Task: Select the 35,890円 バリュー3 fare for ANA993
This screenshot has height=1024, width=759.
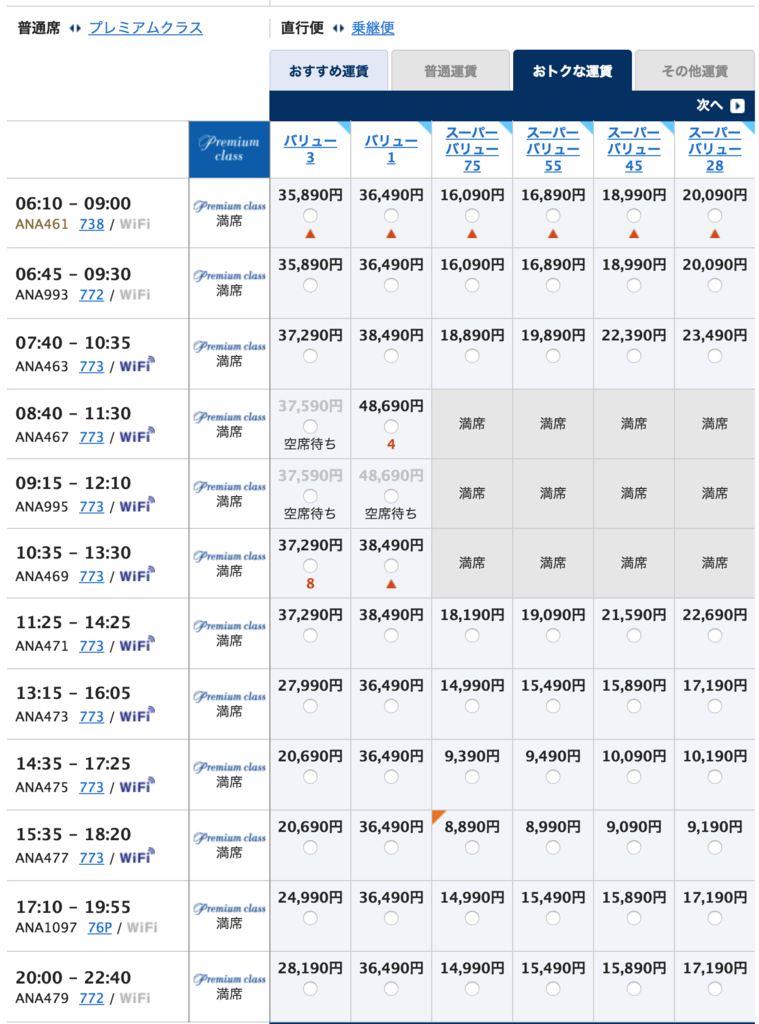Action: (308, 287)
